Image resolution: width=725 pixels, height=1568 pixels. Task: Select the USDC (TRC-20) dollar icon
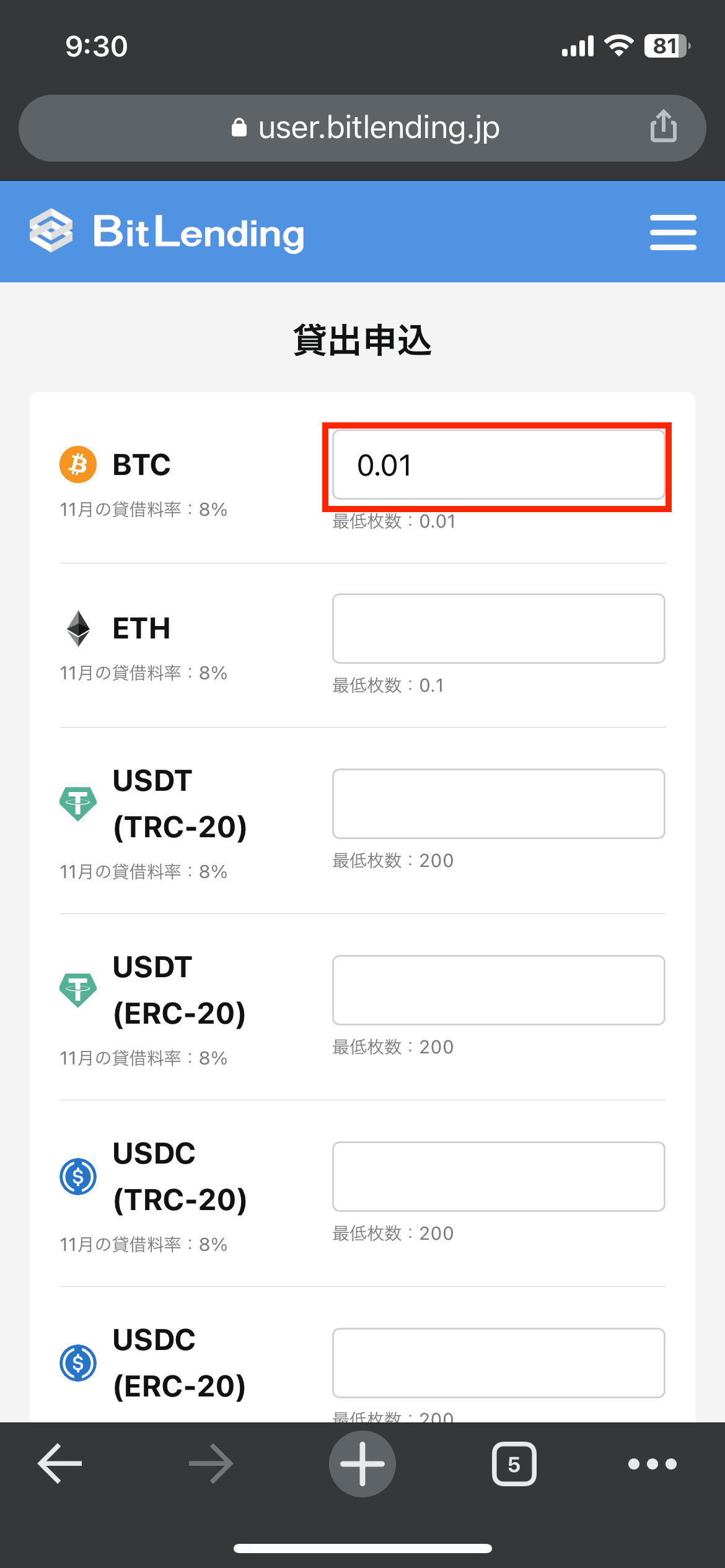78,1176
